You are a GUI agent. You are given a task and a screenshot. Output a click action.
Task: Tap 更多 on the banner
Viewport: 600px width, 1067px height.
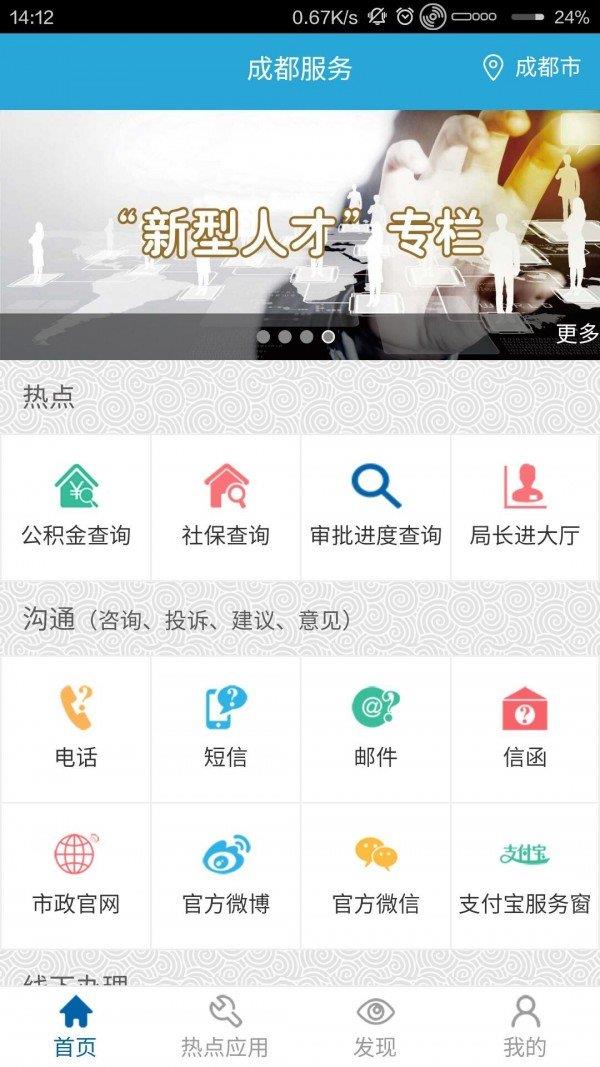point(577,334)
